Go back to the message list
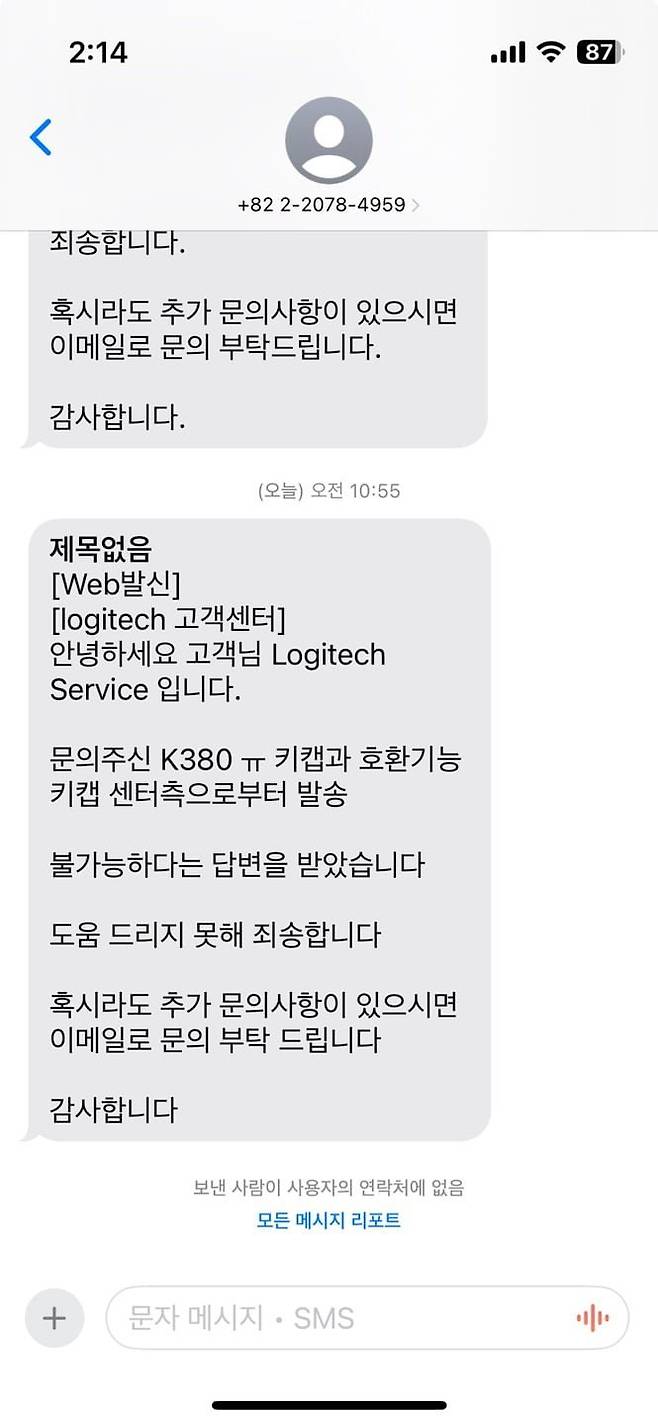658x1424 pixels. pos(41,137)
